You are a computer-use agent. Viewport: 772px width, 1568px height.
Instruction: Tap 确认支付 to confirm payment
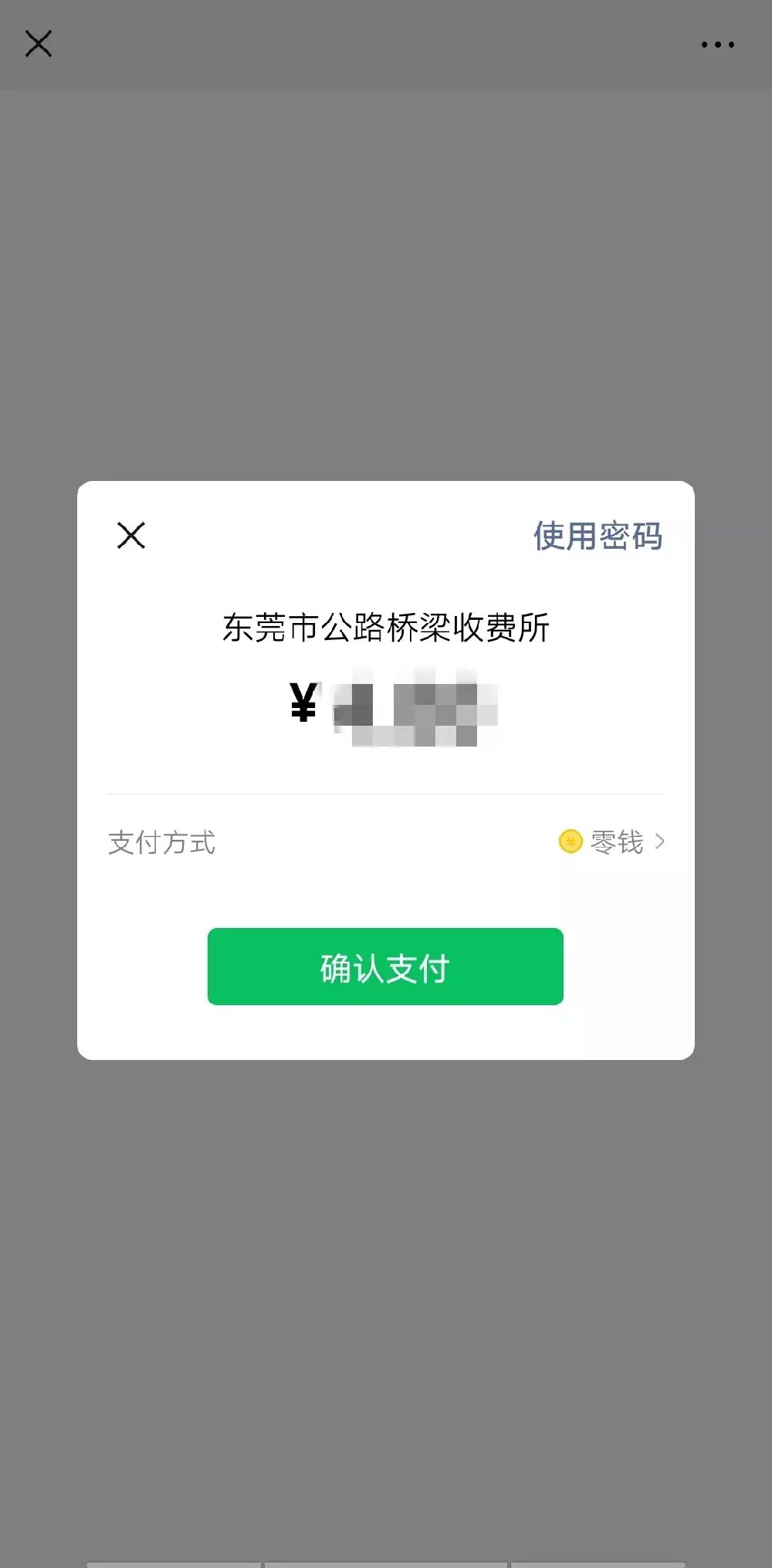(385, 967)
